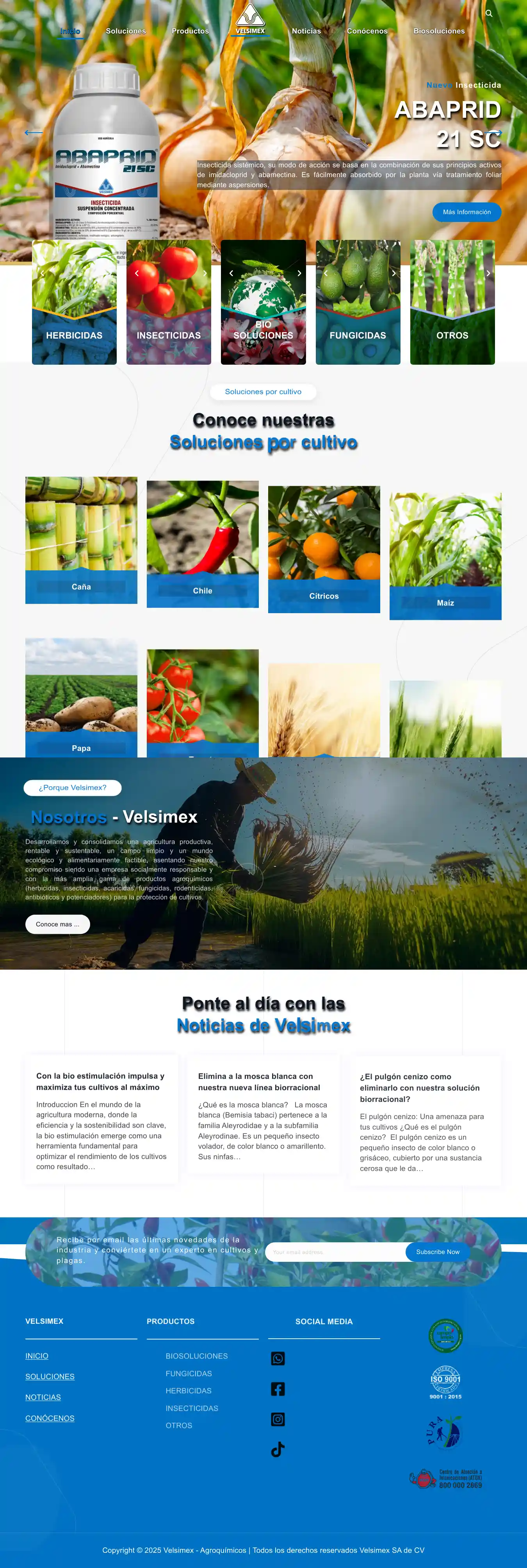Viewport: 527px width, 1568px height.
Task: Go to Productos in top navigation
Action: click(190, 31)
